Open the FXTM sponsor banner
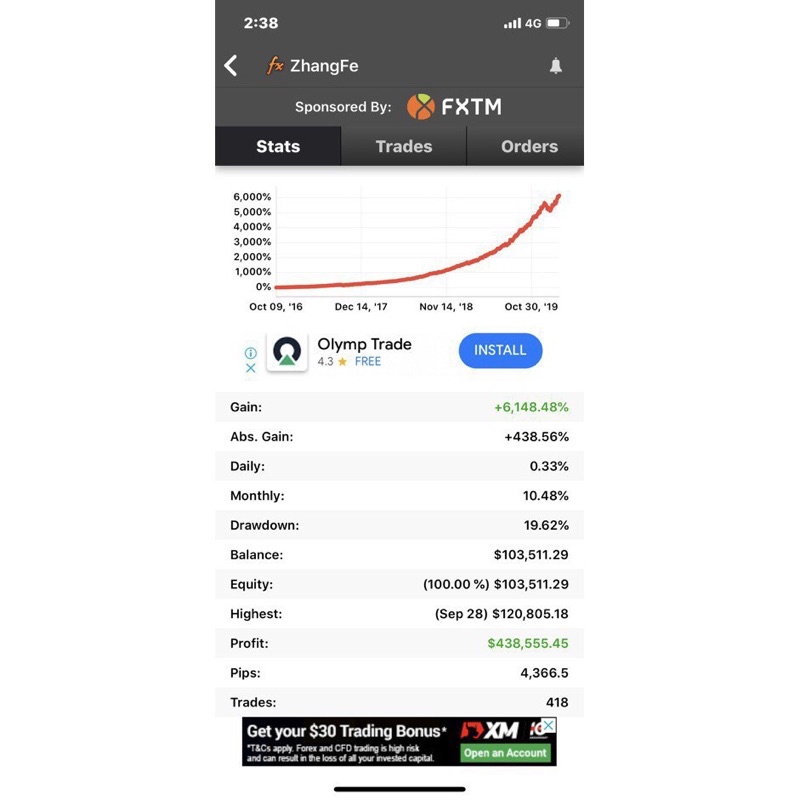The width and height of the screenshot is (800, 800). click(453, 106)
